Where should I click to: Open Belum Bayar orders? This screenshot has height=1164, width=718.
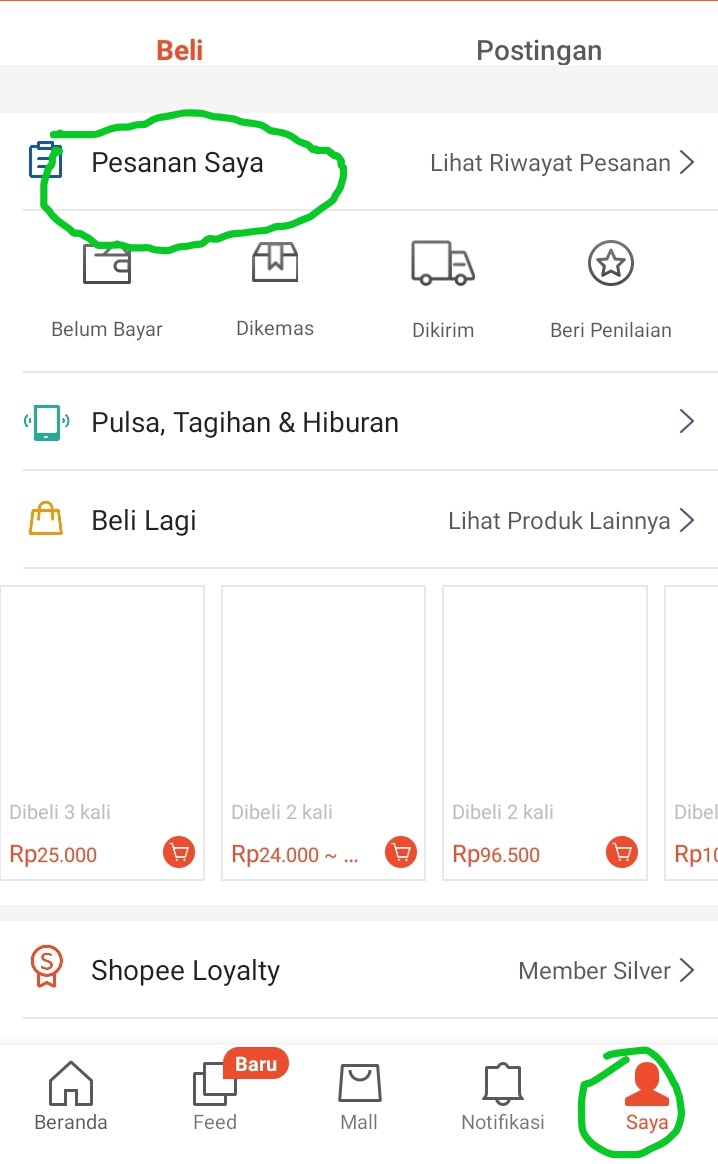click(x=107, y=290)
